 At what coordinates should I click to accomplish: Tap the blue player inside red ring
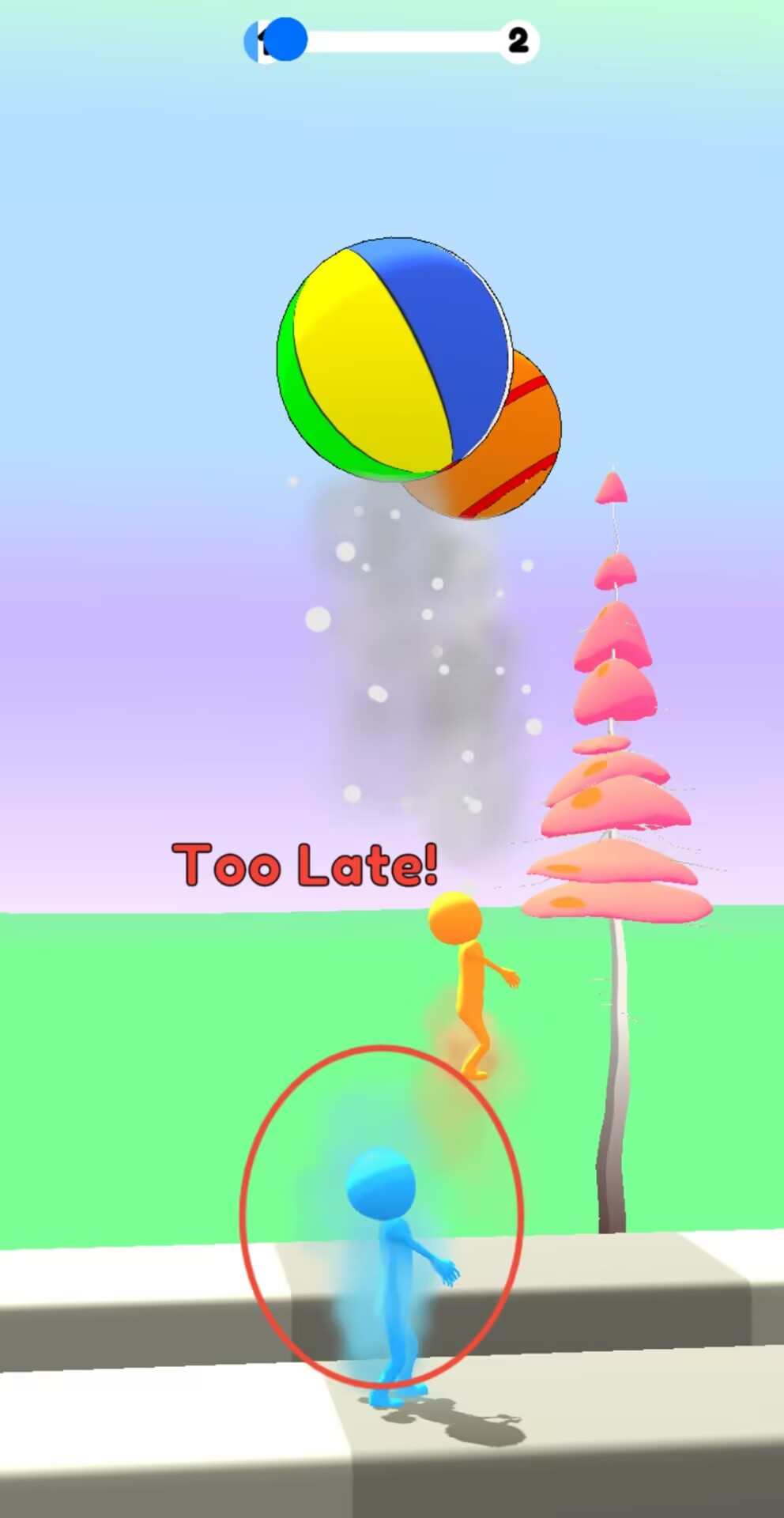point(389,1257)
